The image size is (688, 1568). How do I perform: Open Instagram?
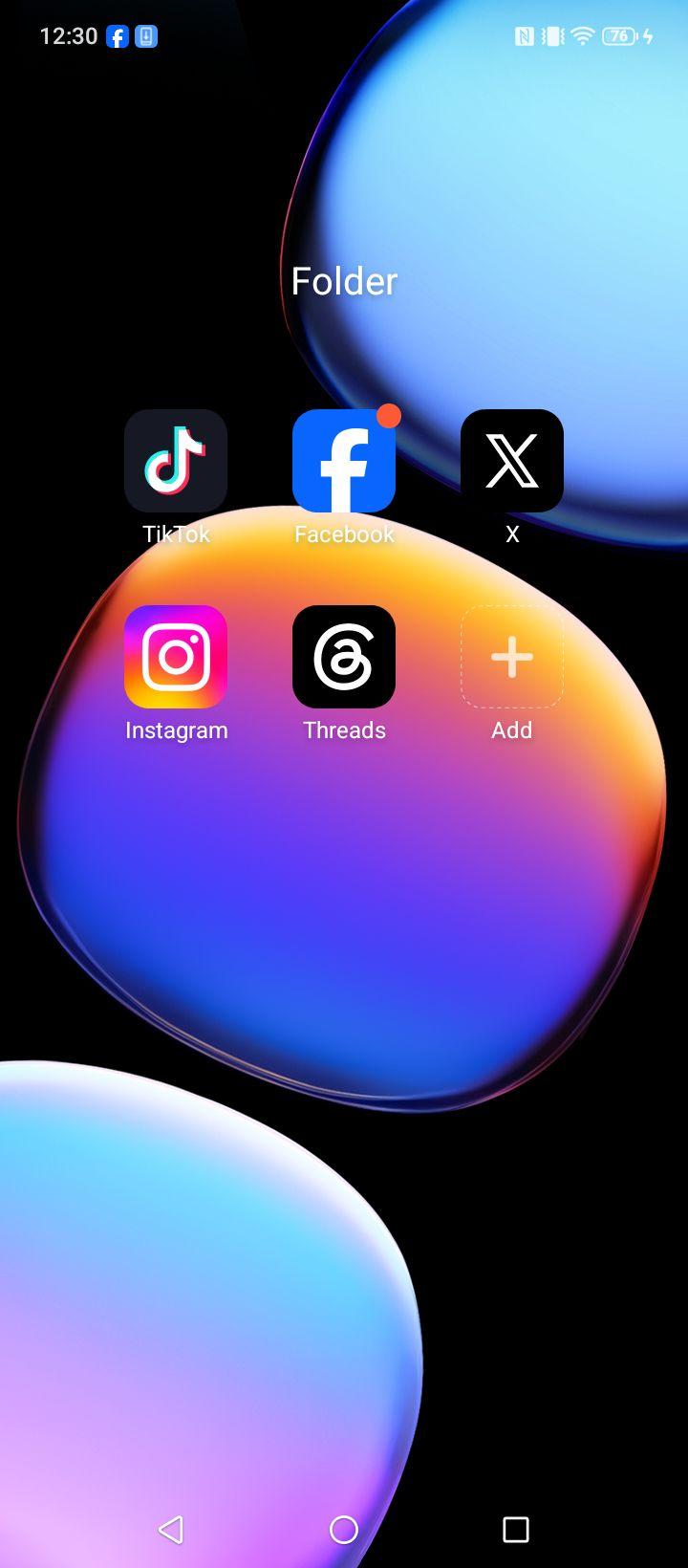point(176,657)
